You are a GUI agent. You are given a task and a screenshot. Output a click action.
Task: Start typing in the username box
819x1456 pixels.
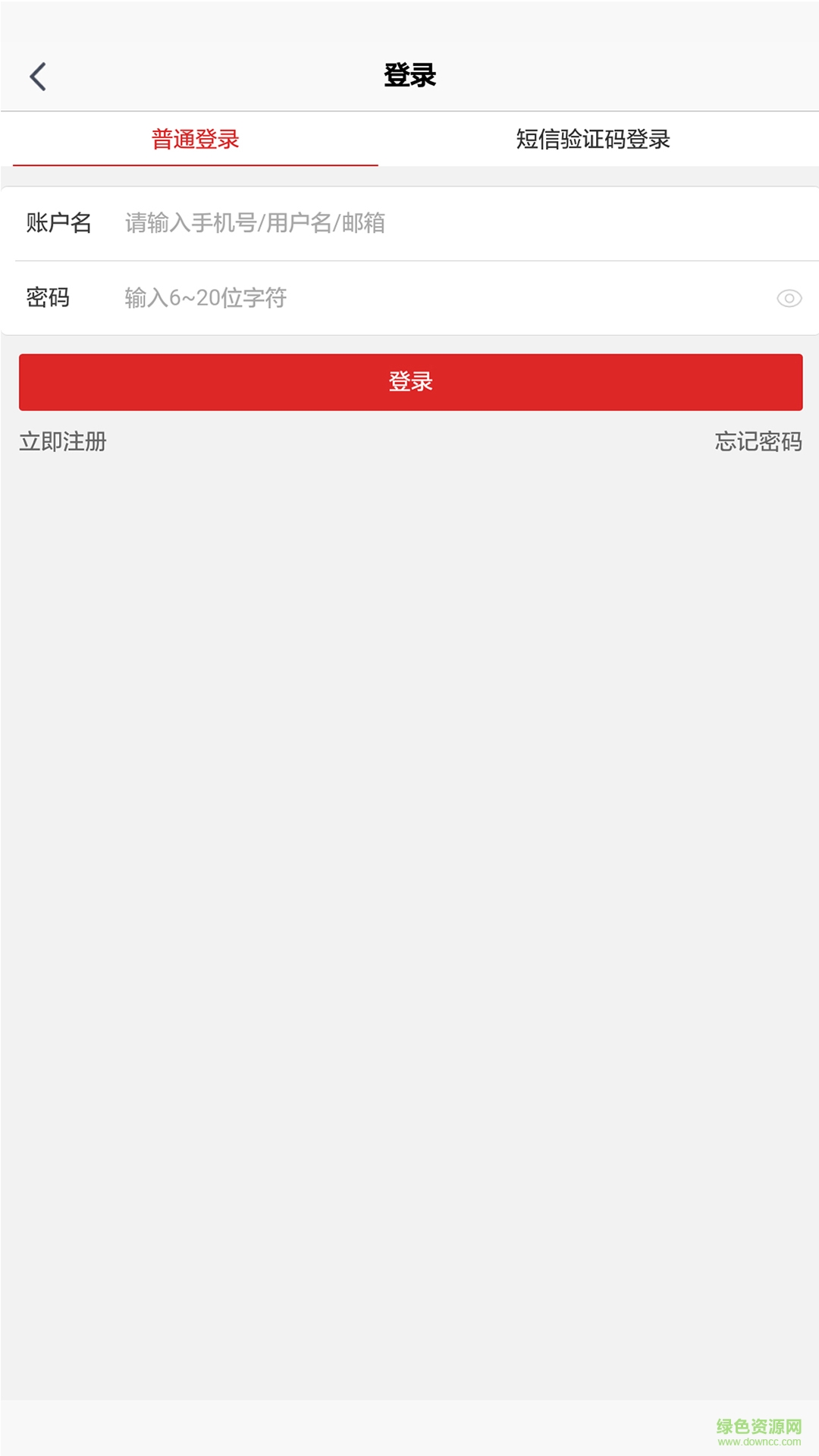point(303,224)
